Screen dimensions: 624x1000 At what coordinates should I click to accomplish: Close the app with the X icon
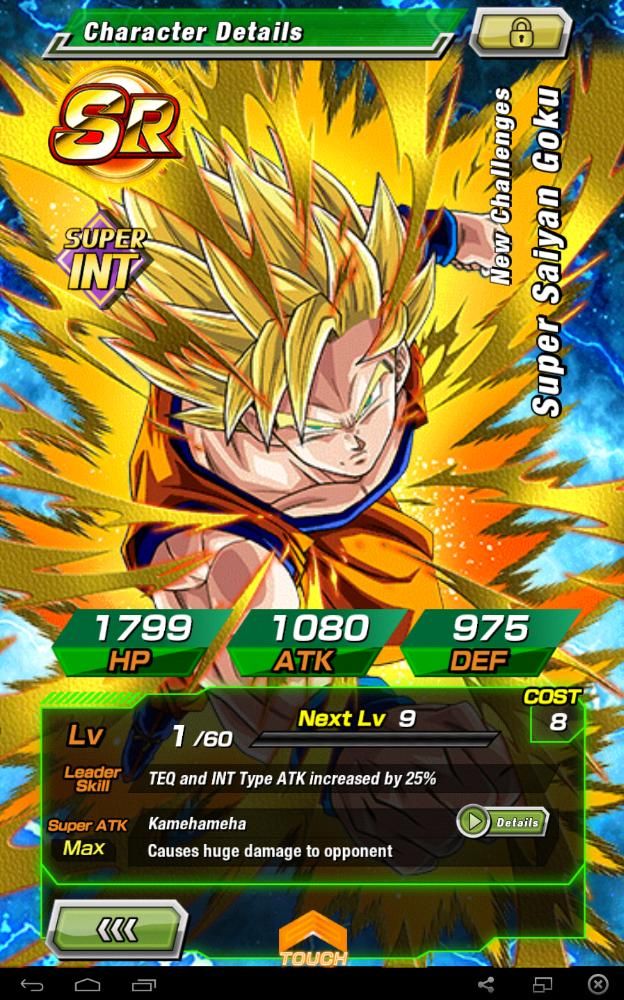(x=597, y=985)
